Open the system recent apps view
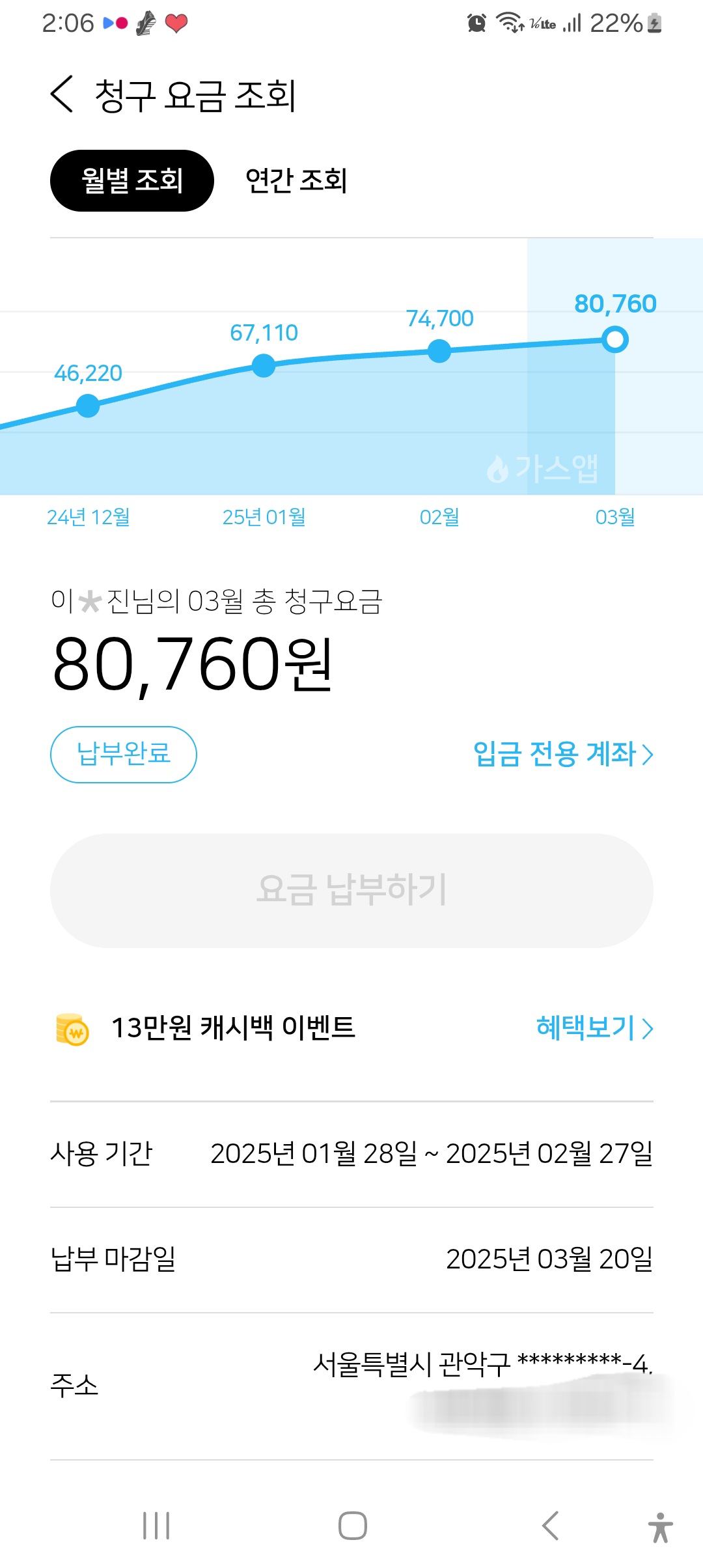This screenshot has width=703, height=1568. [156, 1526]
